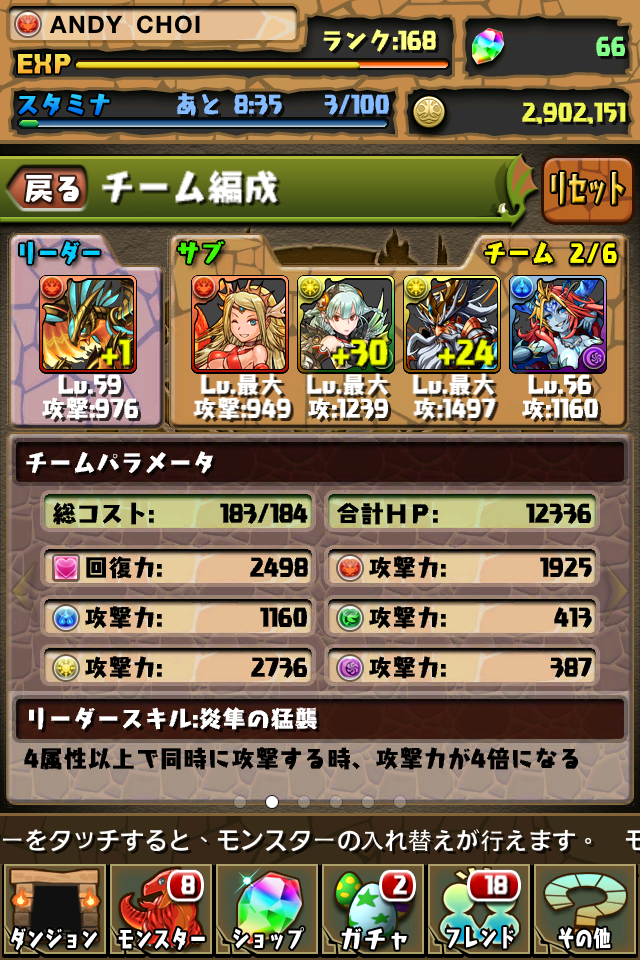
Task: Go to next team with right arrow
Action: [x=625, y=590]
